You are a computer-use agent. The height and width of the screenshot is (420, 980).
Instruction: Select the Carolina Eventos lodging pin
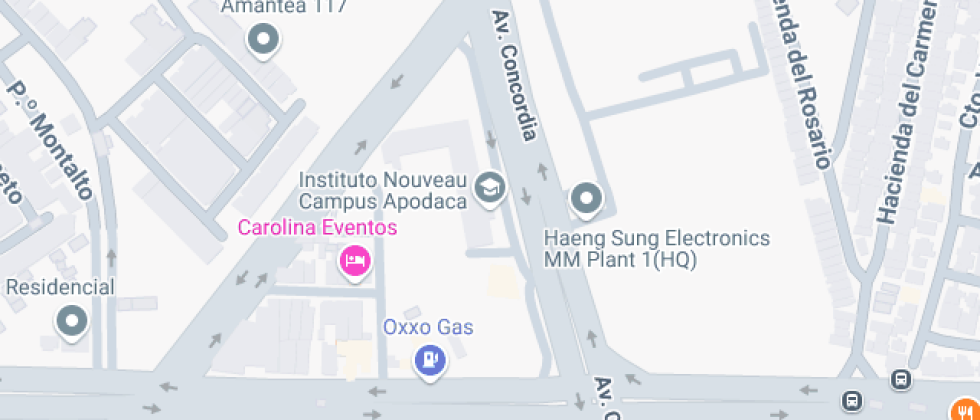tap(355, 263)
